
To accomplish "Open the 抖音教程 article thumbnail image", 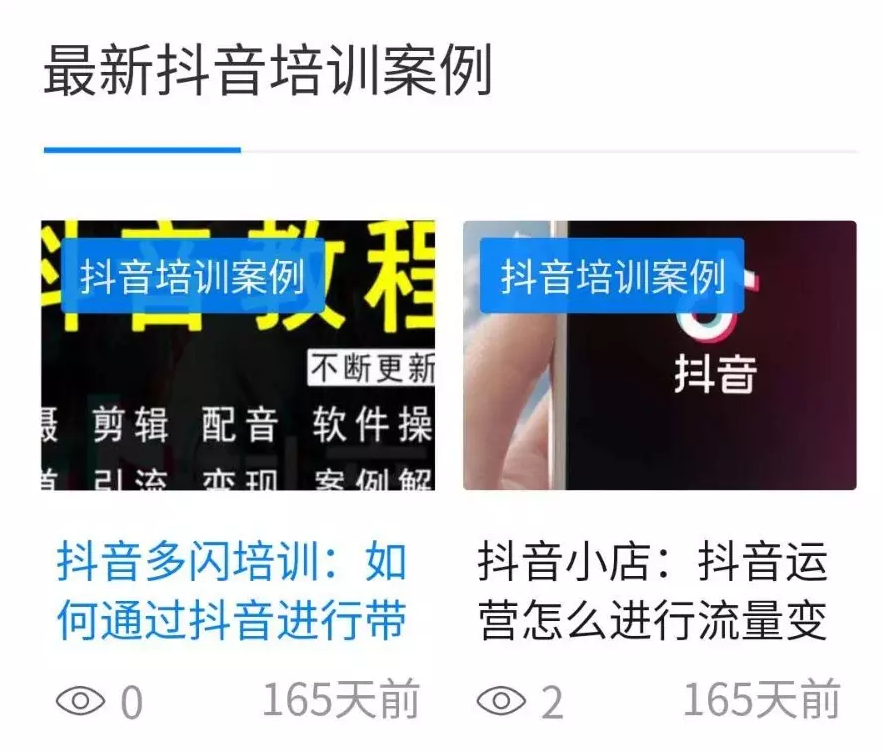I will pos(238,400).
